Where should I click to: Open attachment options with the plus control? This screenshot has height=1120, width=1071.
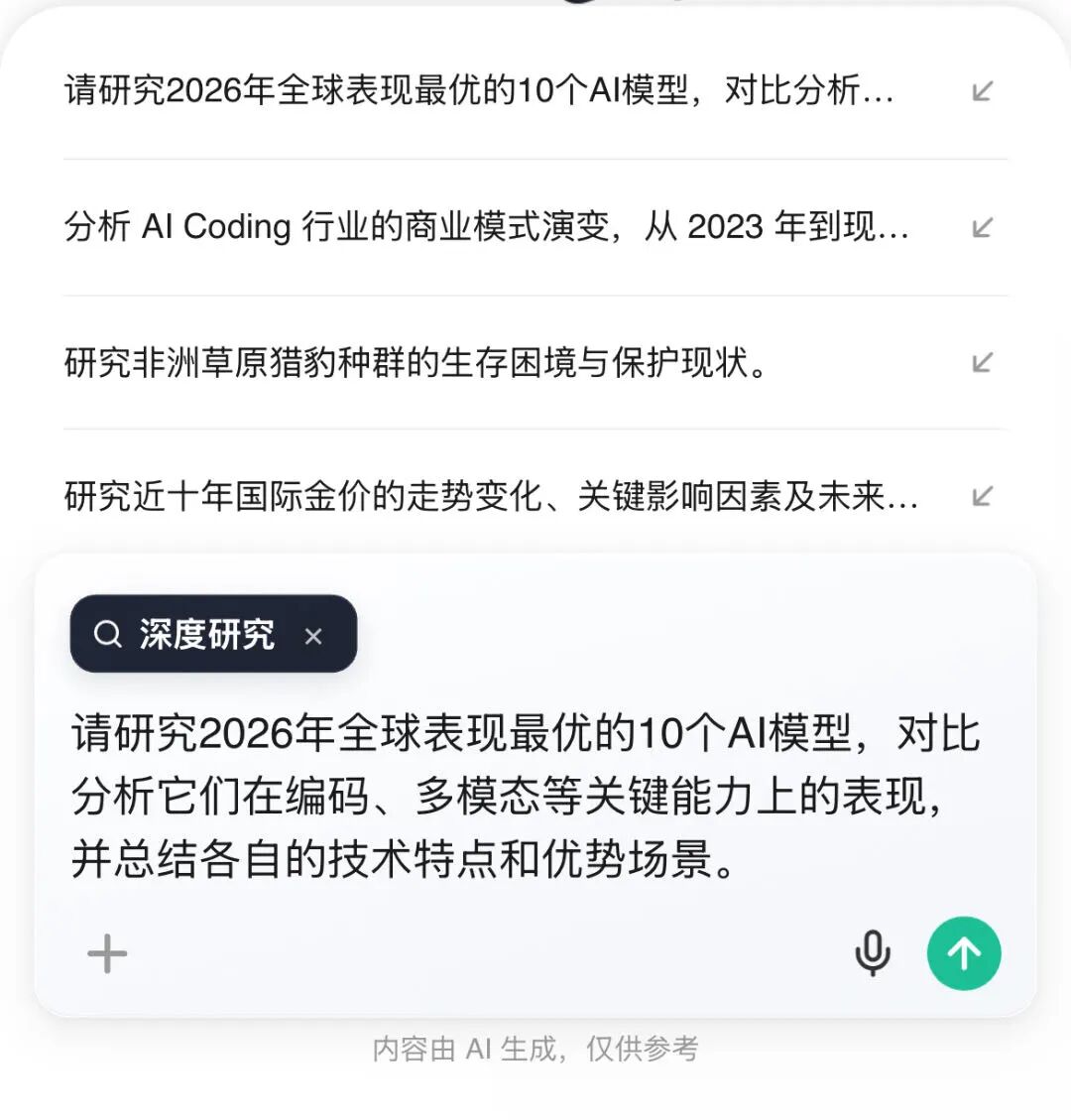pos(105,953)
